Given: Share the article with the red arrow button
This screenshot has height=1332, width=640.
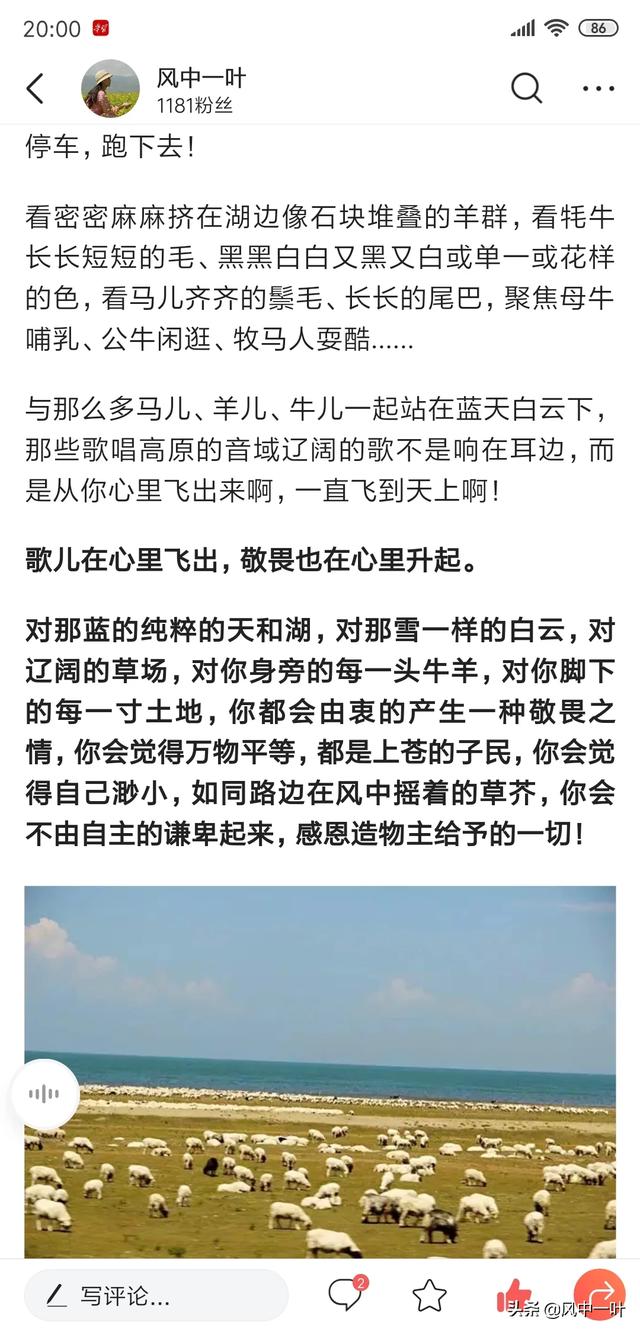Looking at the screenshot, I should tap(598, 1296).
